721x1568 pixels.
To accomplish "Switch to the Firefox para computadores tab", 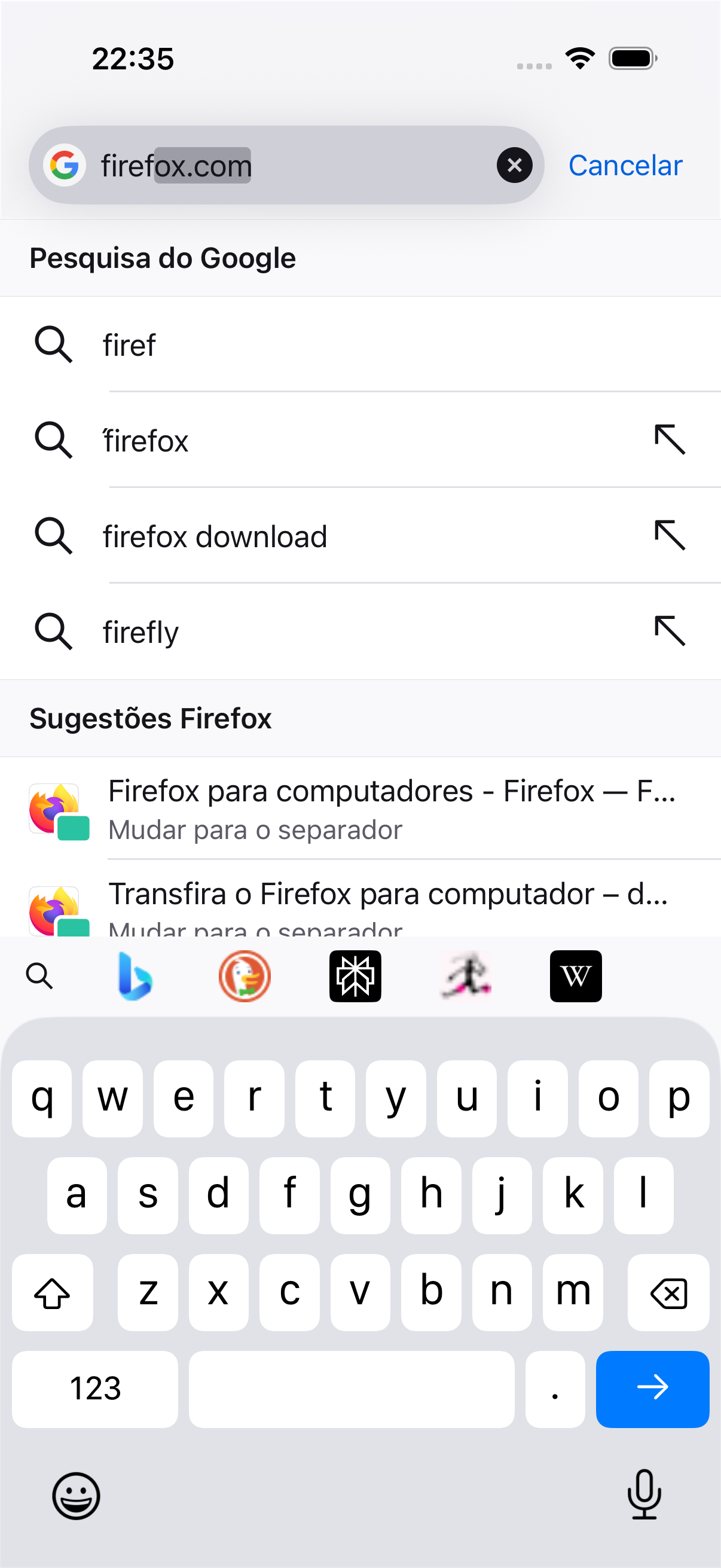I will [360, 809].
